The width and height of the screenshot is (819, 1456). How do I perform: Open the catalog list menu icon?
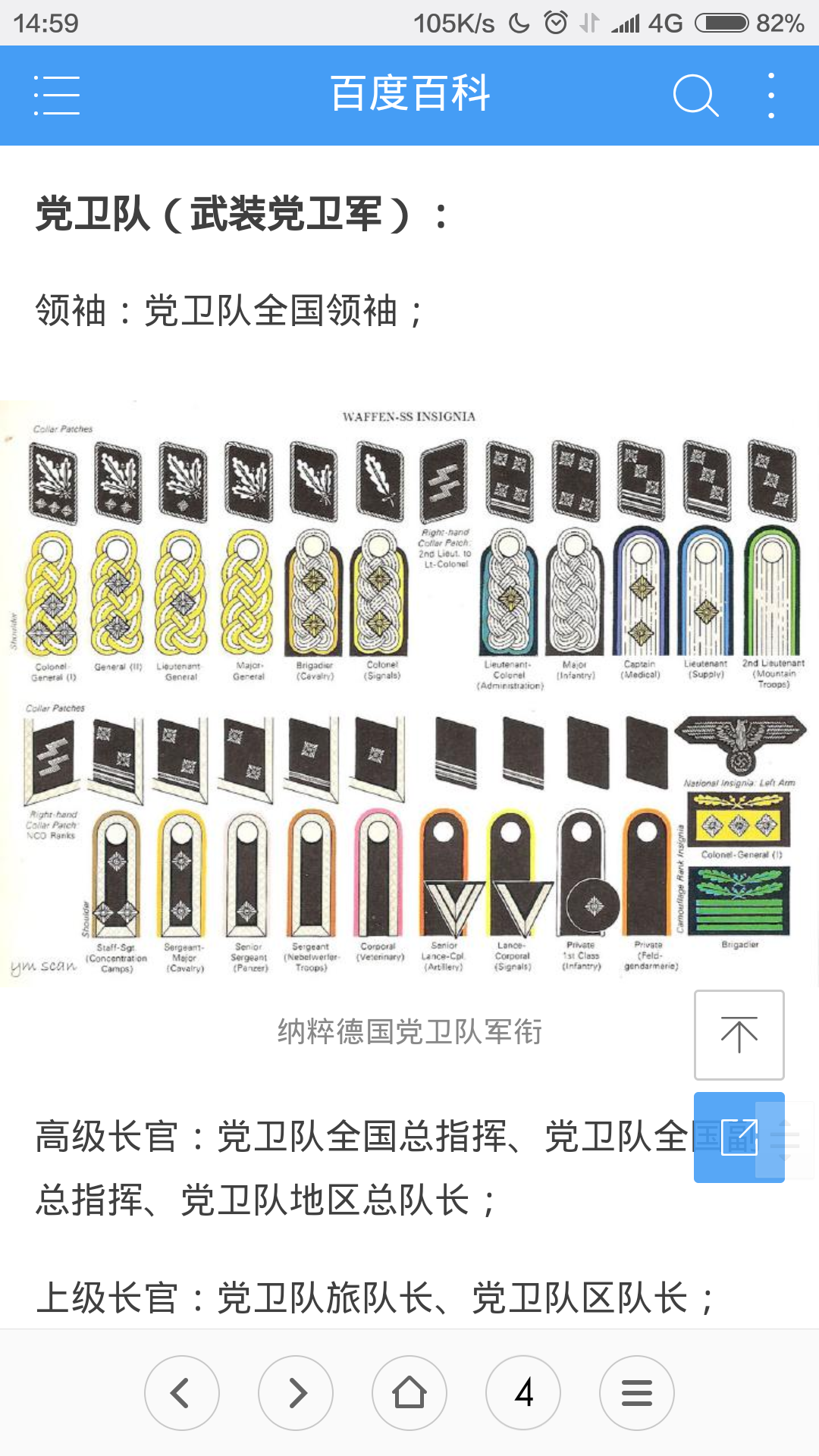57,96
